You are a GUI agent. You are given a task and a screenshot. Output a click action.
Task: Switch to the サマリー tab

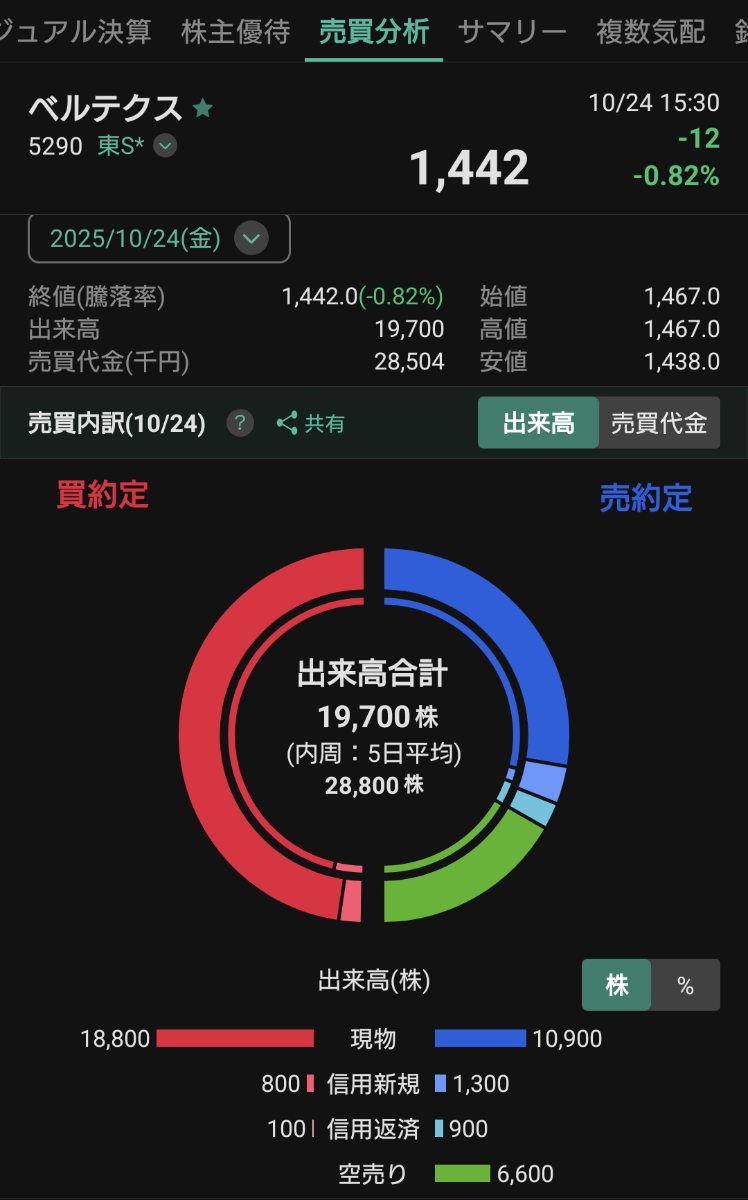(512, 32)
